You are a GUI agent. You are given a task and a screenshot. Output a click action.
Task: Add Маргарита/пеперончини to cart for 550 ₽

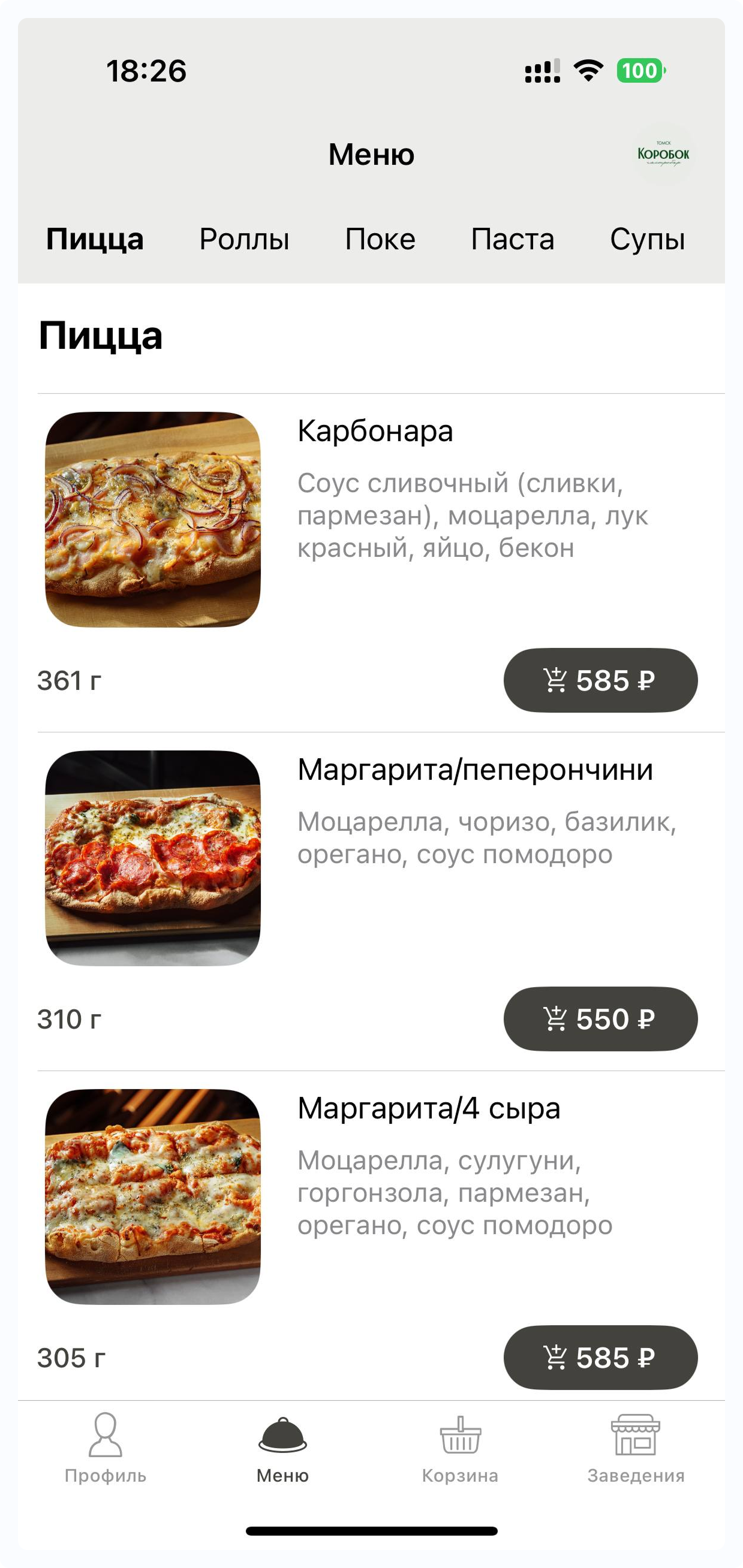coord(600,1018)
